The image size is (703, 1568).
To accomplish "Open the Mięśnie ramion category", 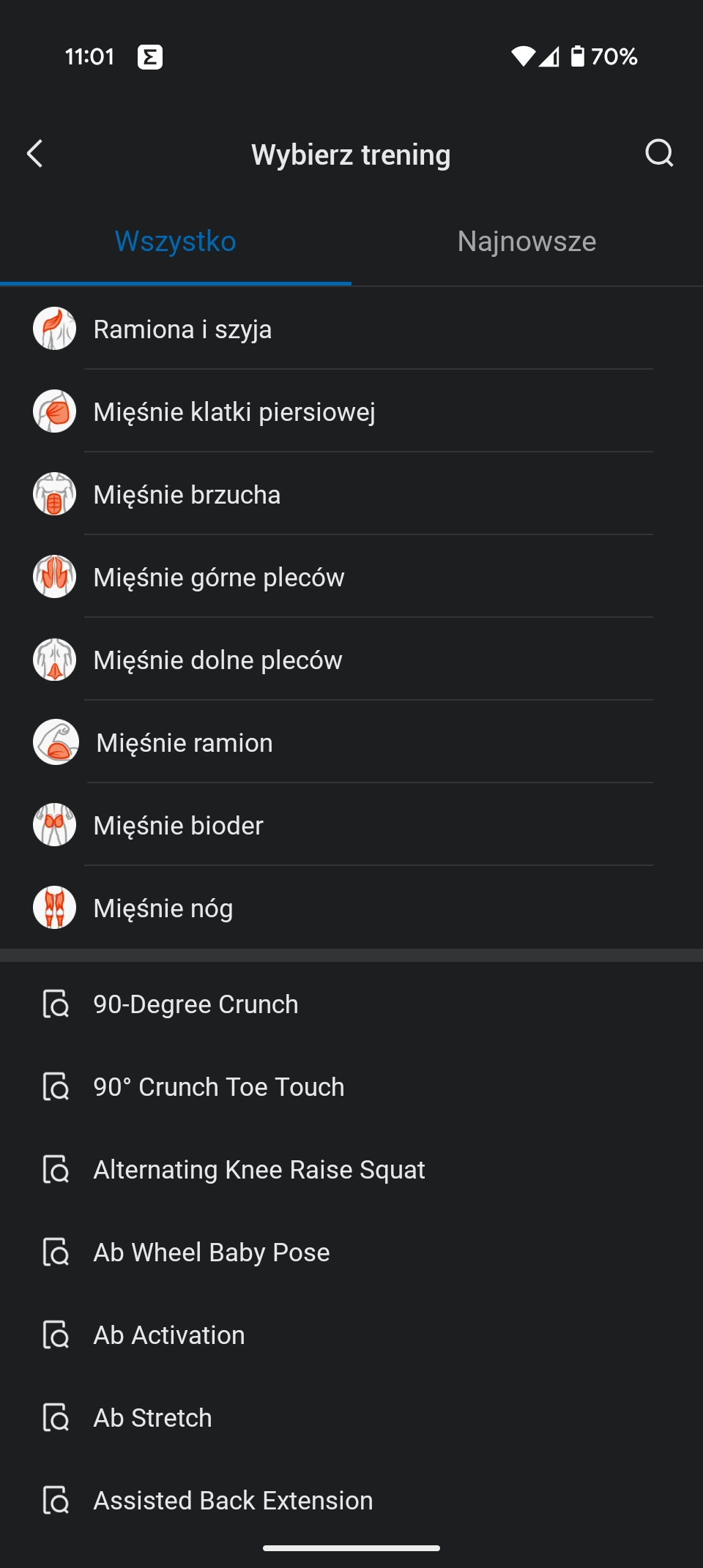I will tap(351, 742).
